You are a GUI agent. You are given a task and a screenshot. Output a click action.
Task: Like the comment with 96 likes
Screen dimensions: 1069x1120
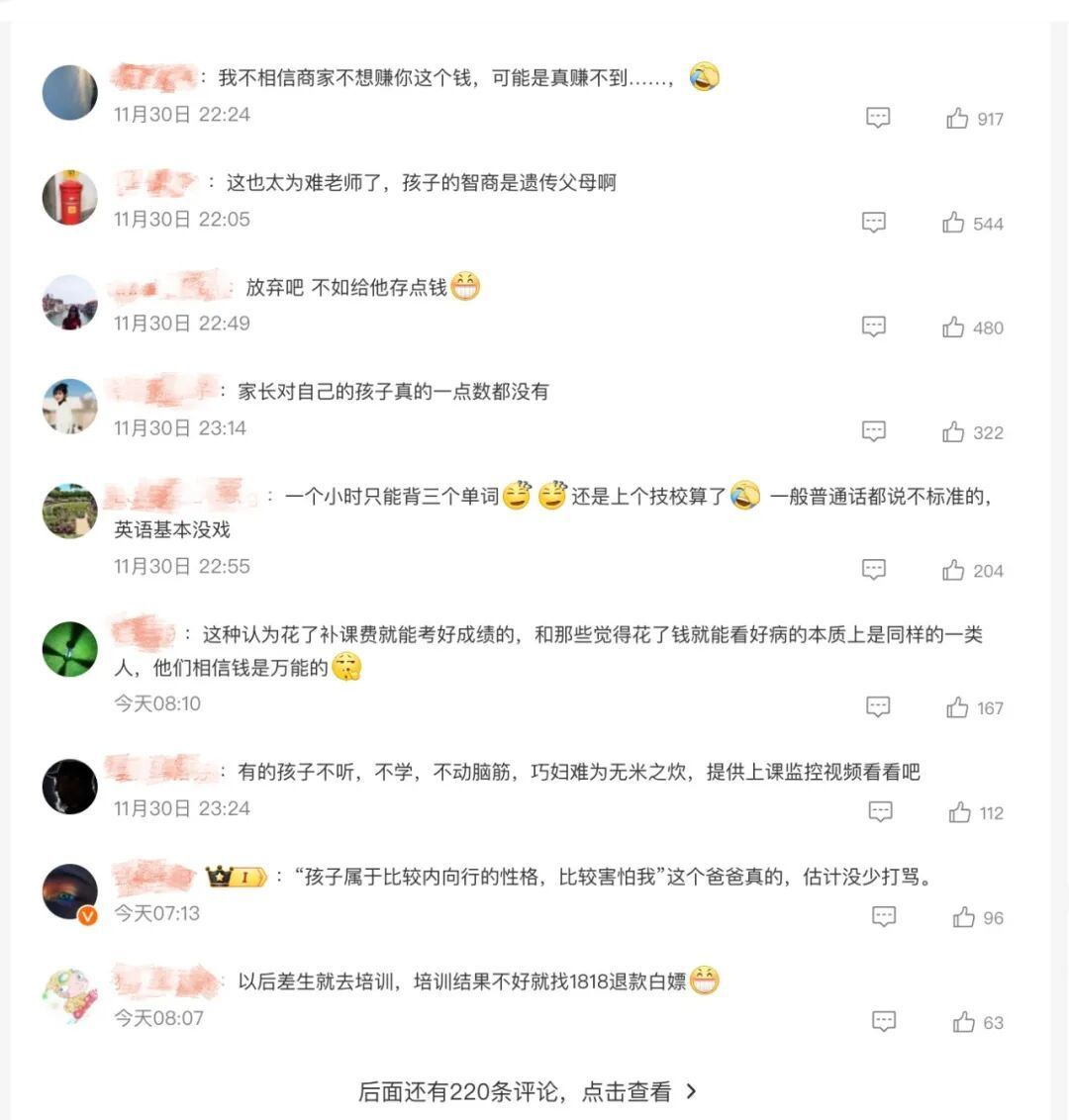pos(963,918)
